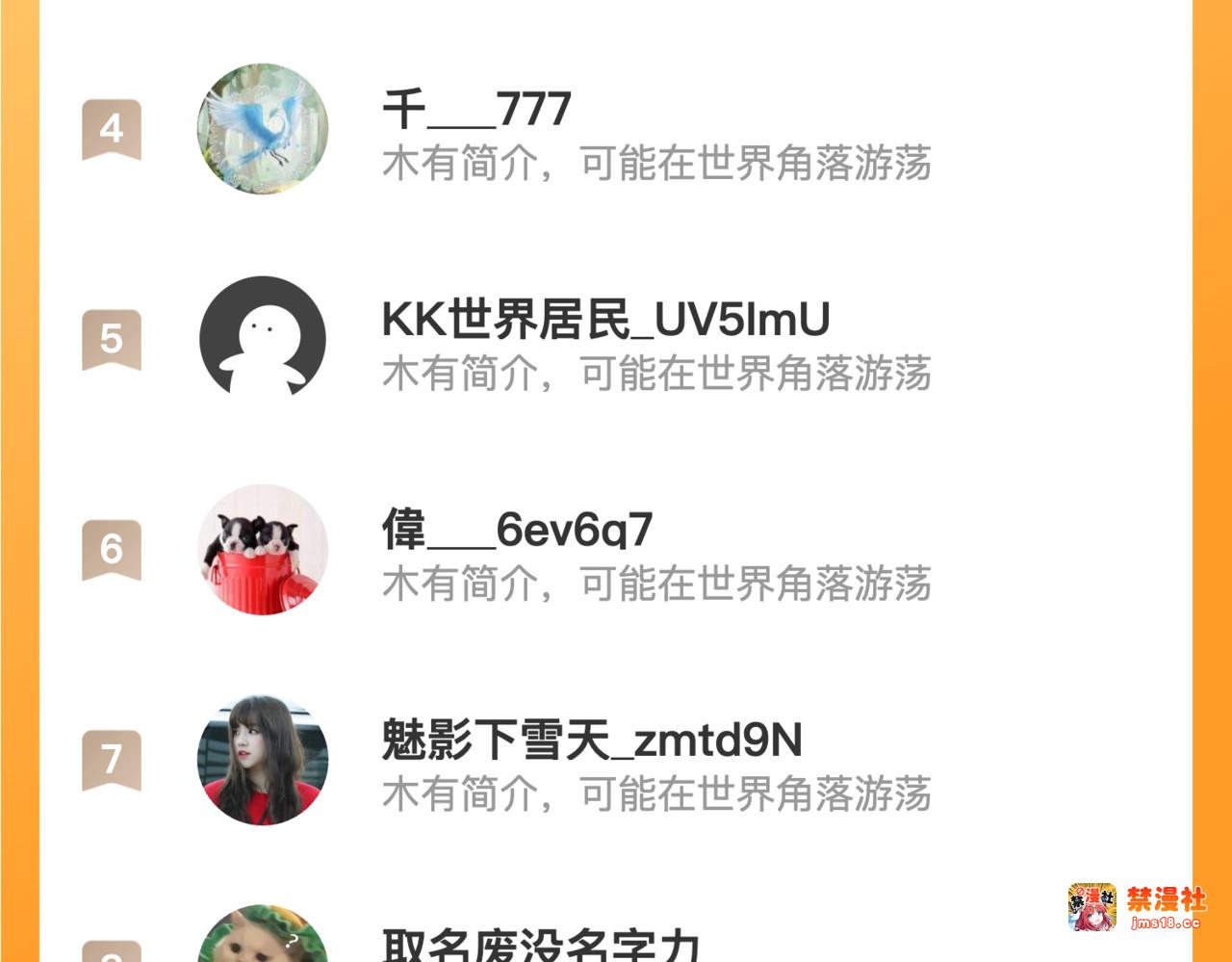This screenshot has height=962, width=1232.
Task: Open the user 取名废没名字力
Action: pyautogui.click(x=540, y=944)
